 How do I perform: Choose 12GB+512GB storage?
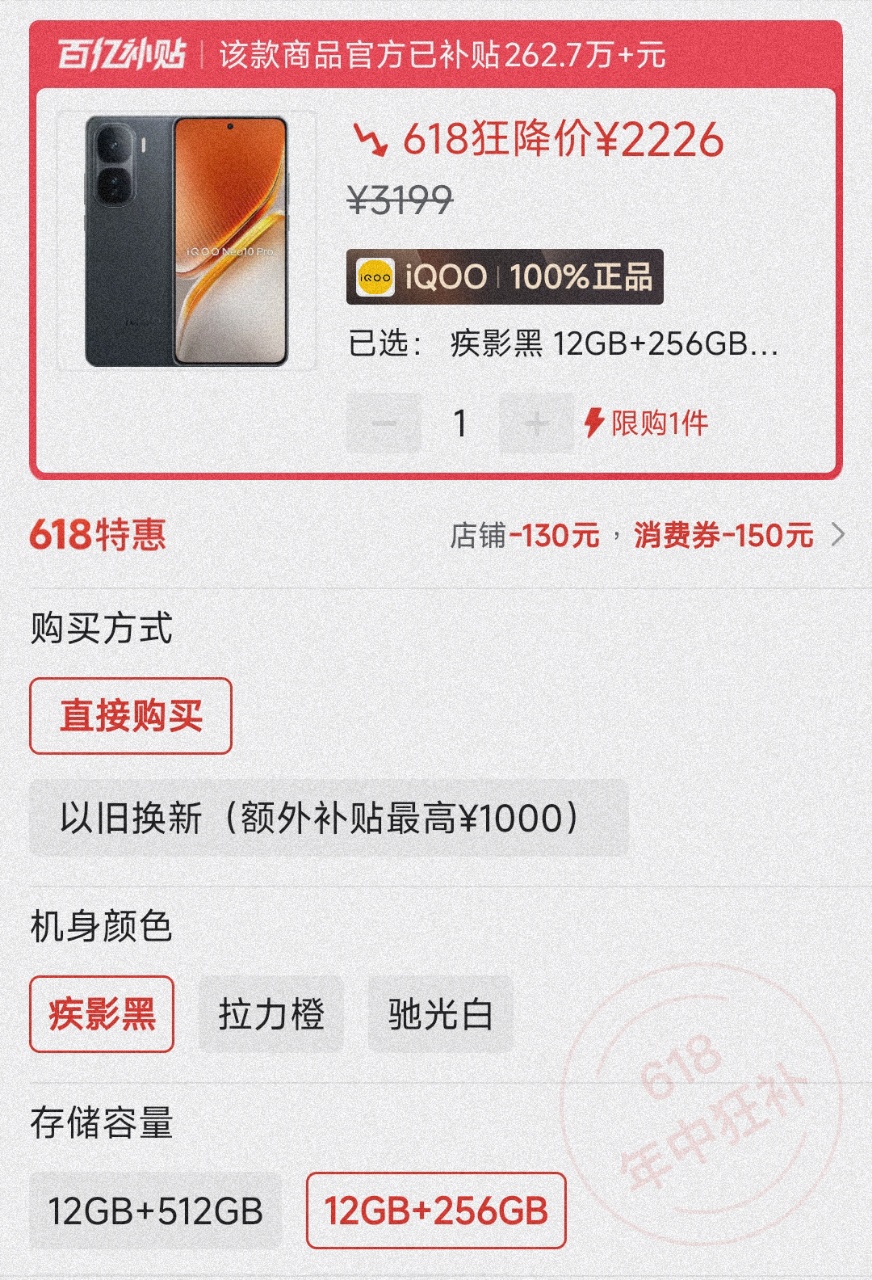[155, 1211]
